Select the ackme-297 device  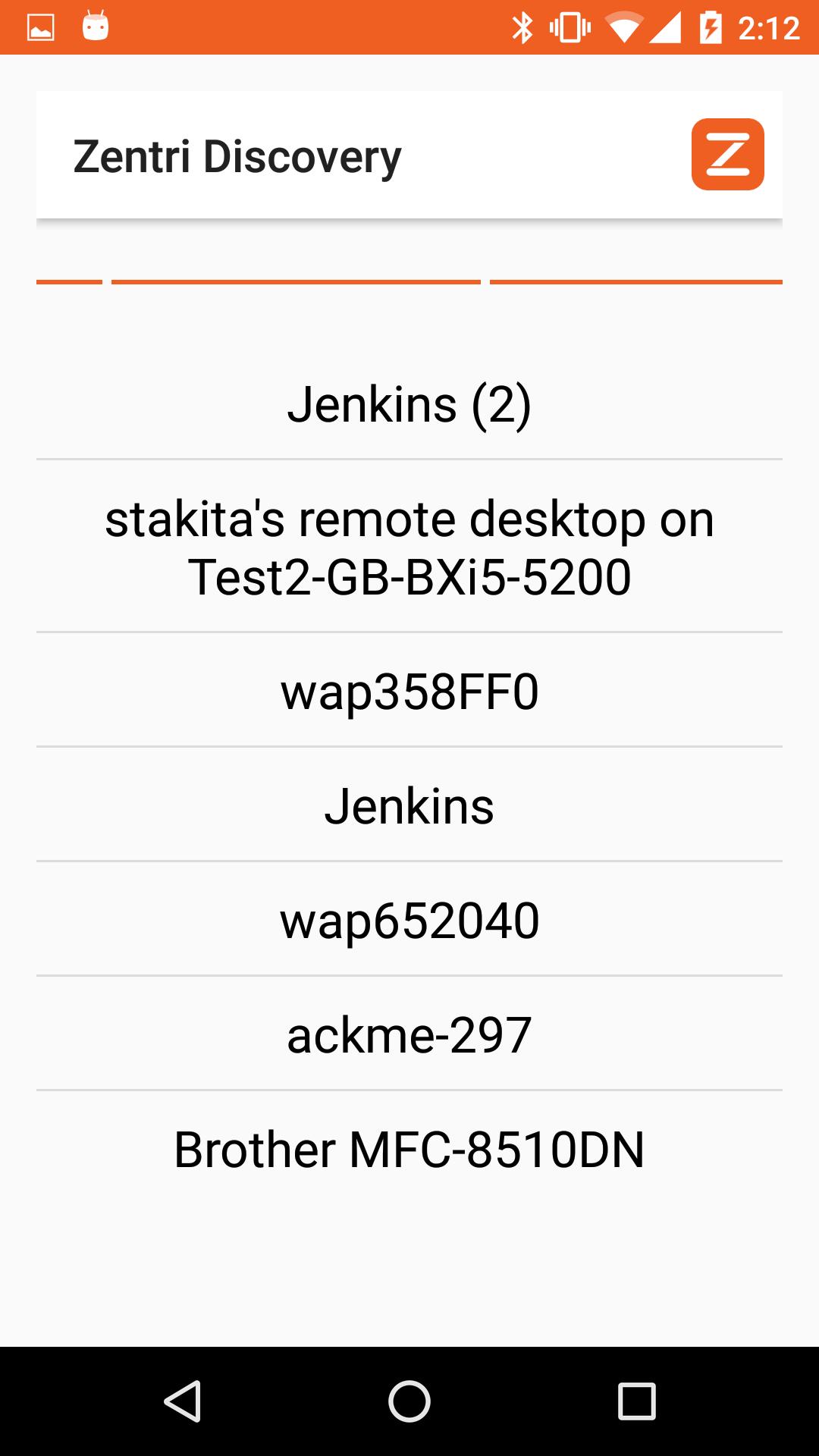pyautogui.click(x=409, y=1034)
